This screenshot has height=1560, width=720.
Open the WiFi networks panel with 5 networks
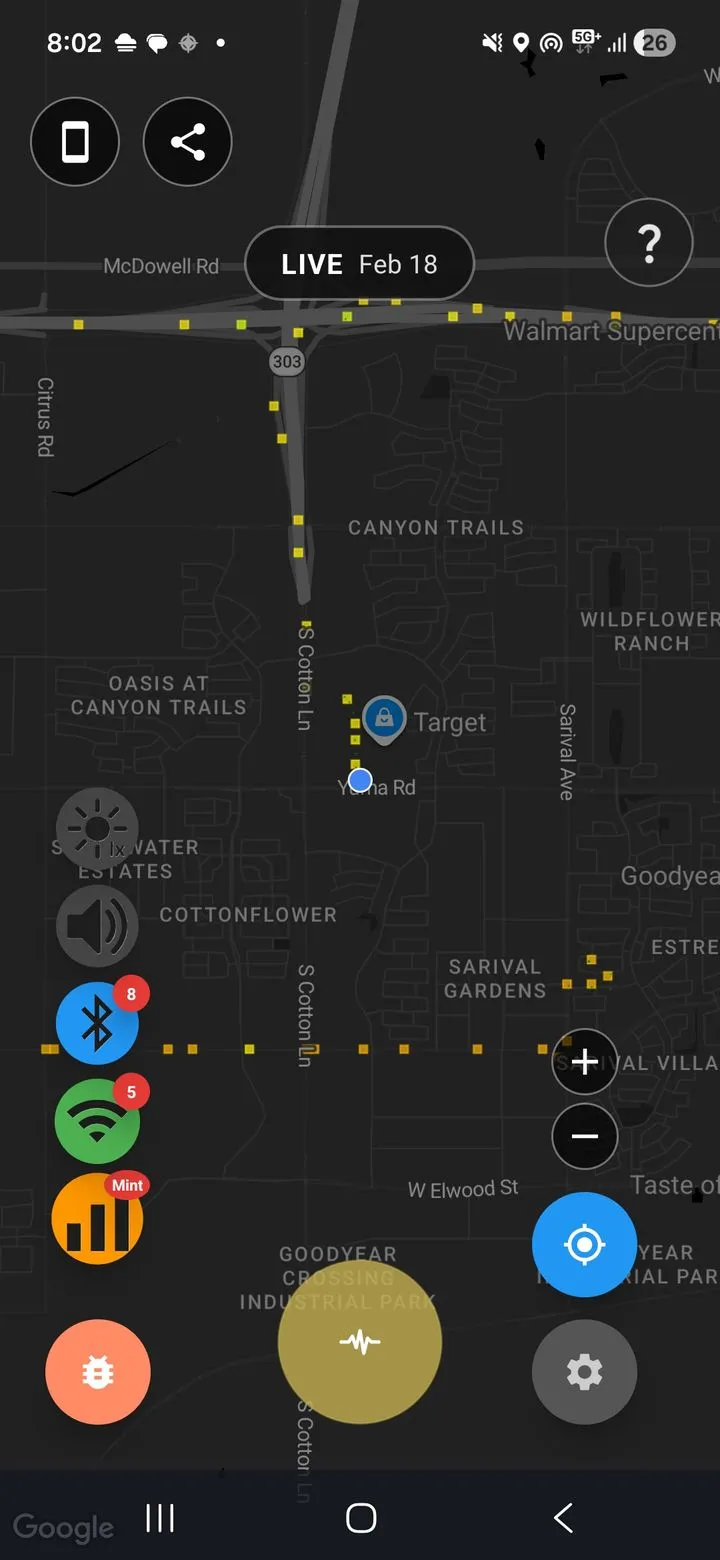click(x=97, y=1120)
